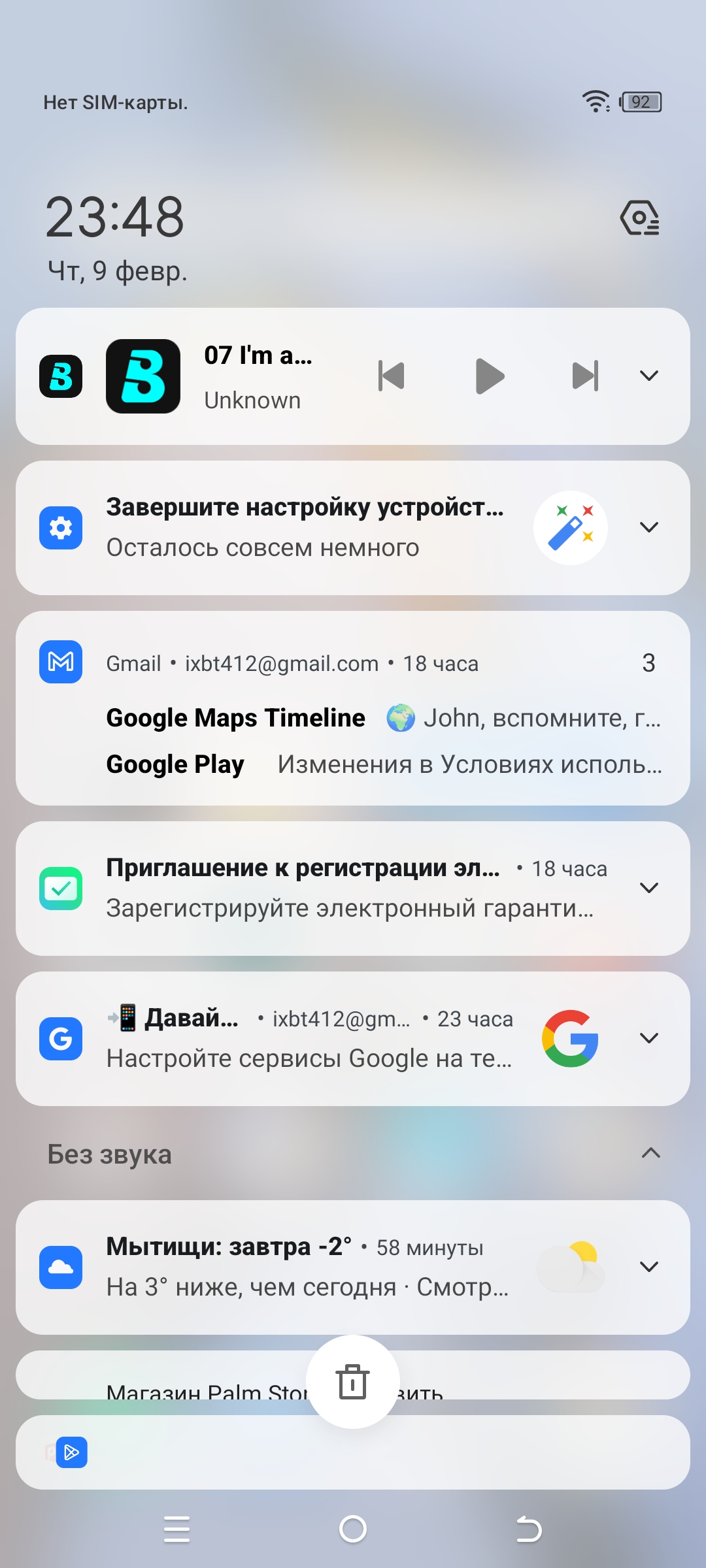
Task: Clear all notifications with the trash button
Action: coord(353,1382)
